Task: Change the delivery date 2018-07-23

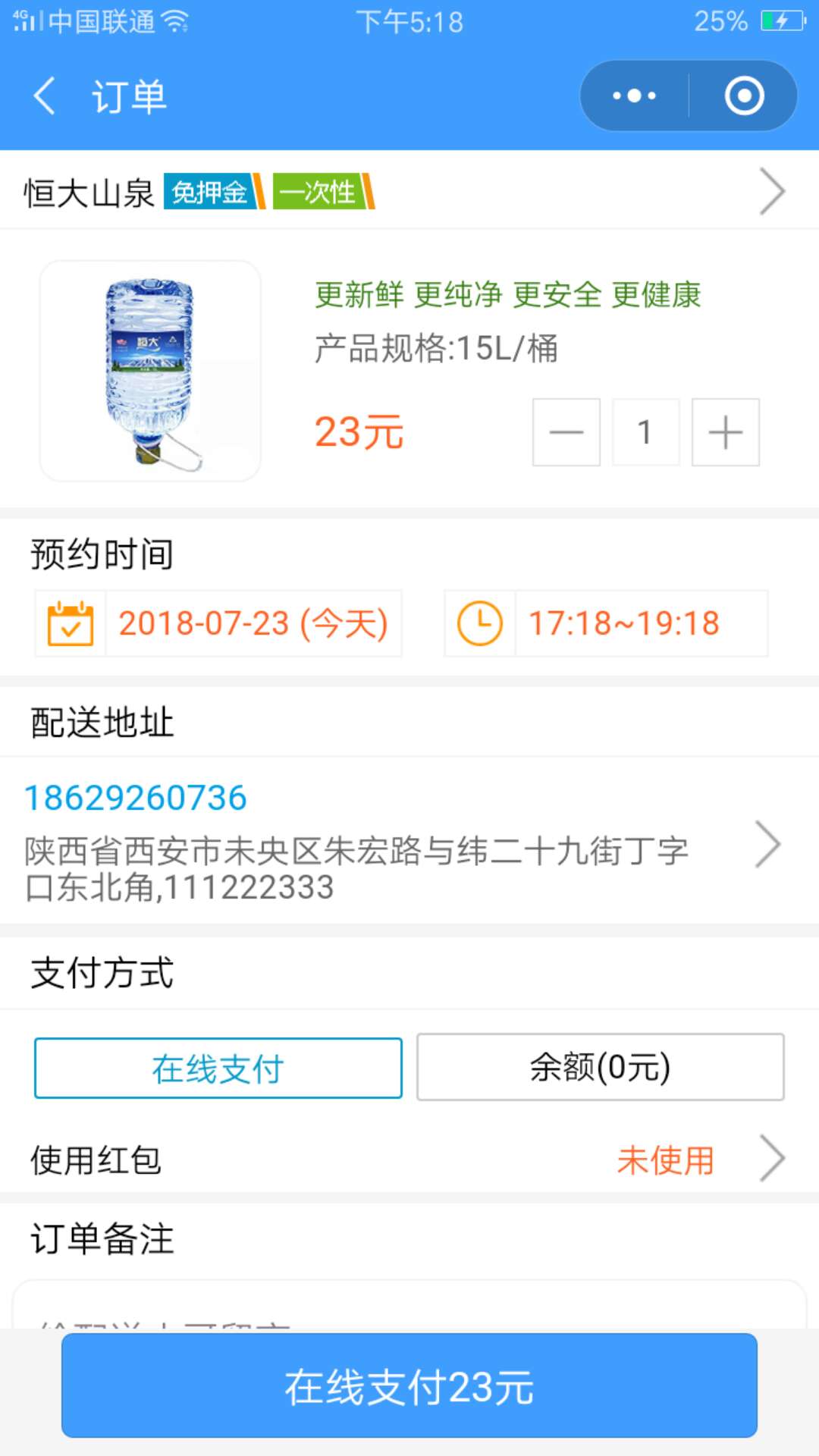Action: 219,623
